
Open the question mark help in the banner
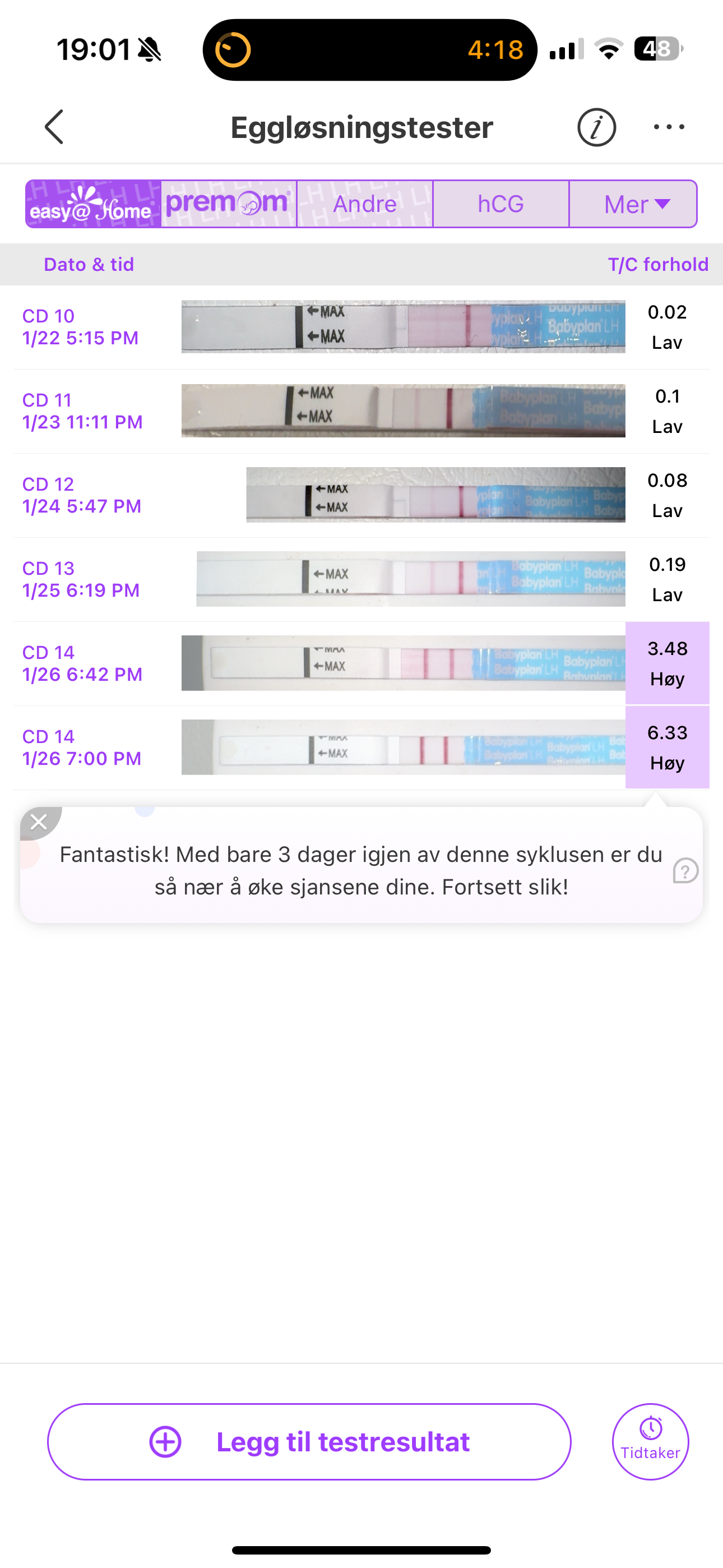(x=685, y=870)
